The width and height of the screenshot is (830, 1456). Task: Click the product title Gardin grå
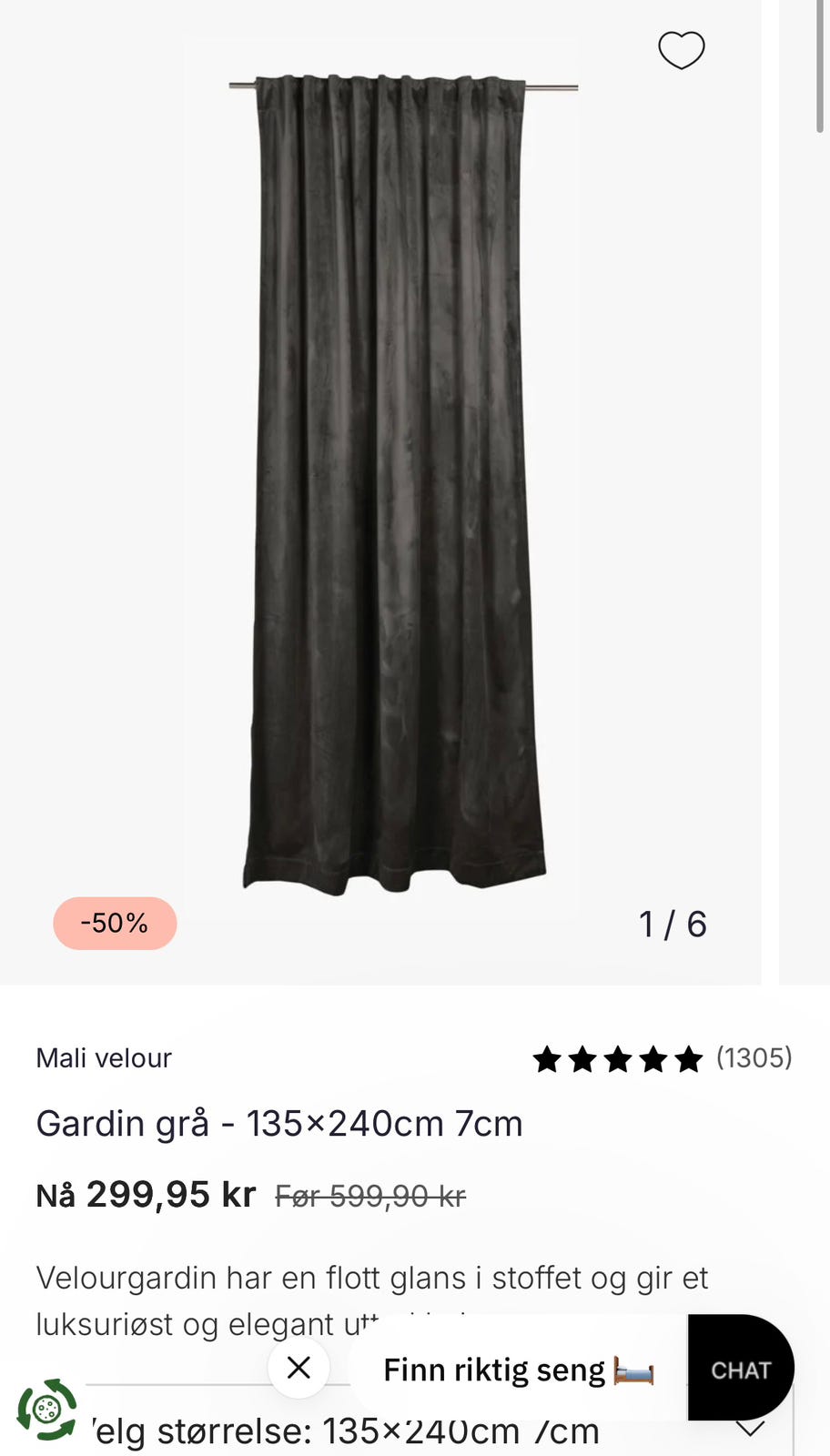pyautogui.click(x=279, y=1125)
